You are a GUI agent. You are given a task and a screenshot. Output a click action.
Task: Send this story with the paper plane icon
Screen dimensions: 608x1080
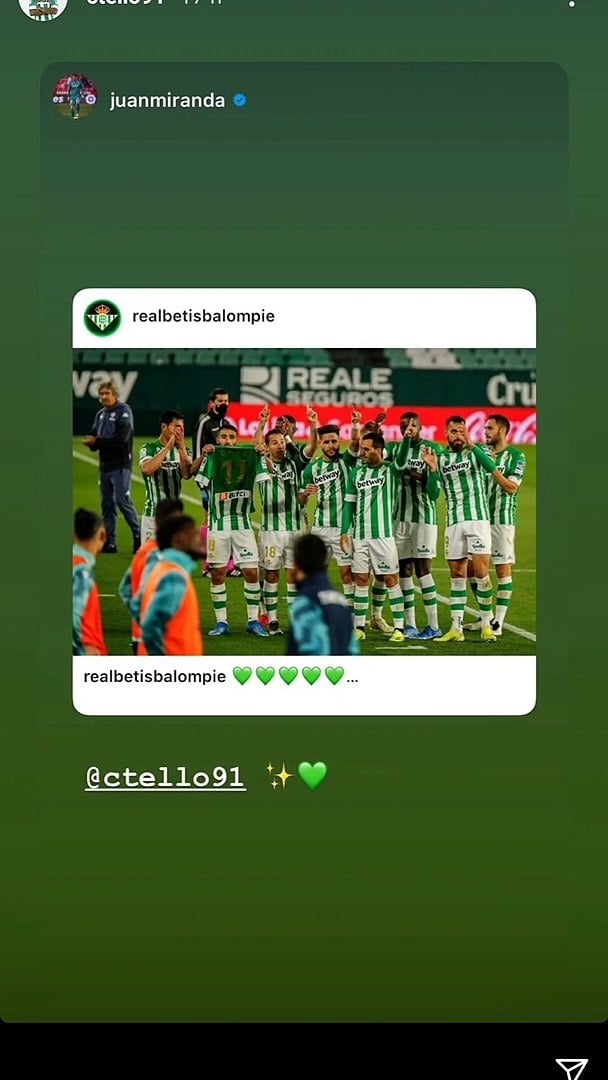[x=571, y=1067]
